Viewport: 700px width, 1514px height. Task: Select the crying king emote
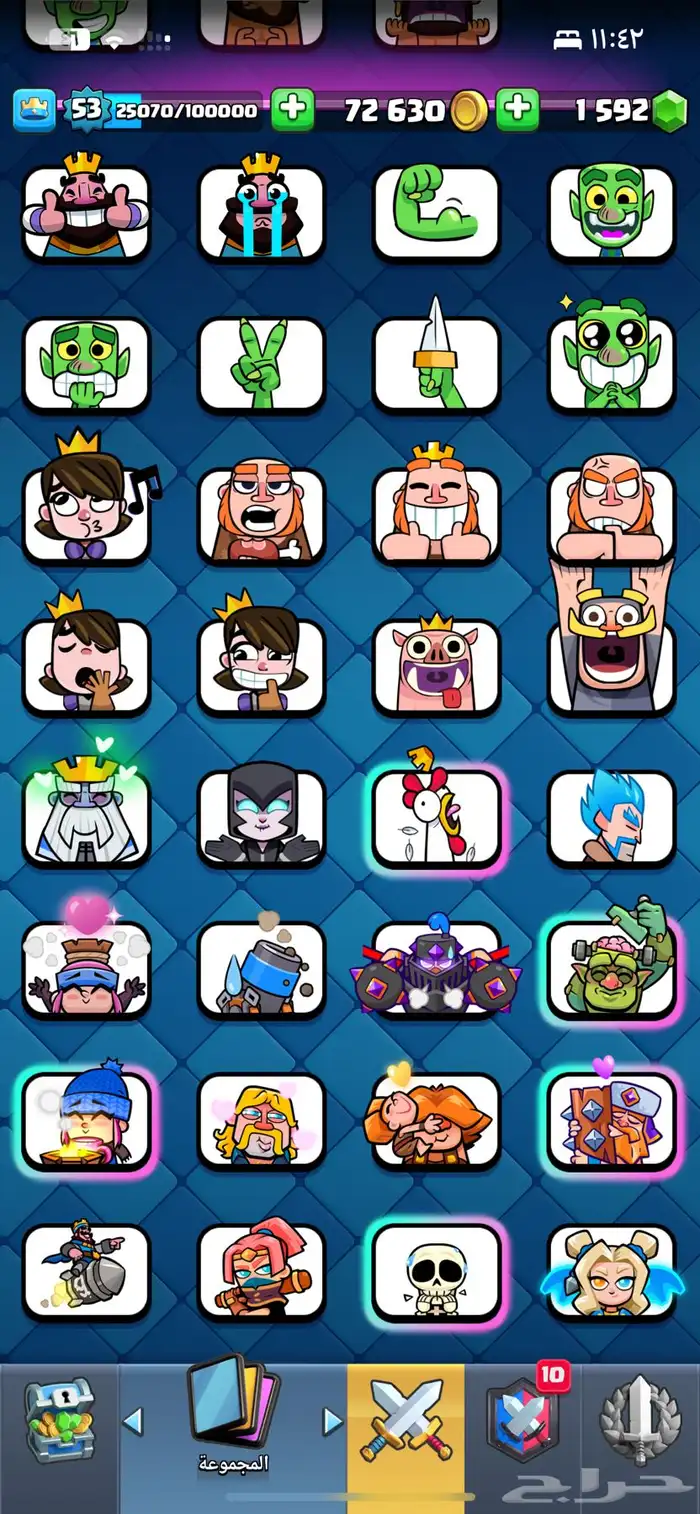(261, 211)
